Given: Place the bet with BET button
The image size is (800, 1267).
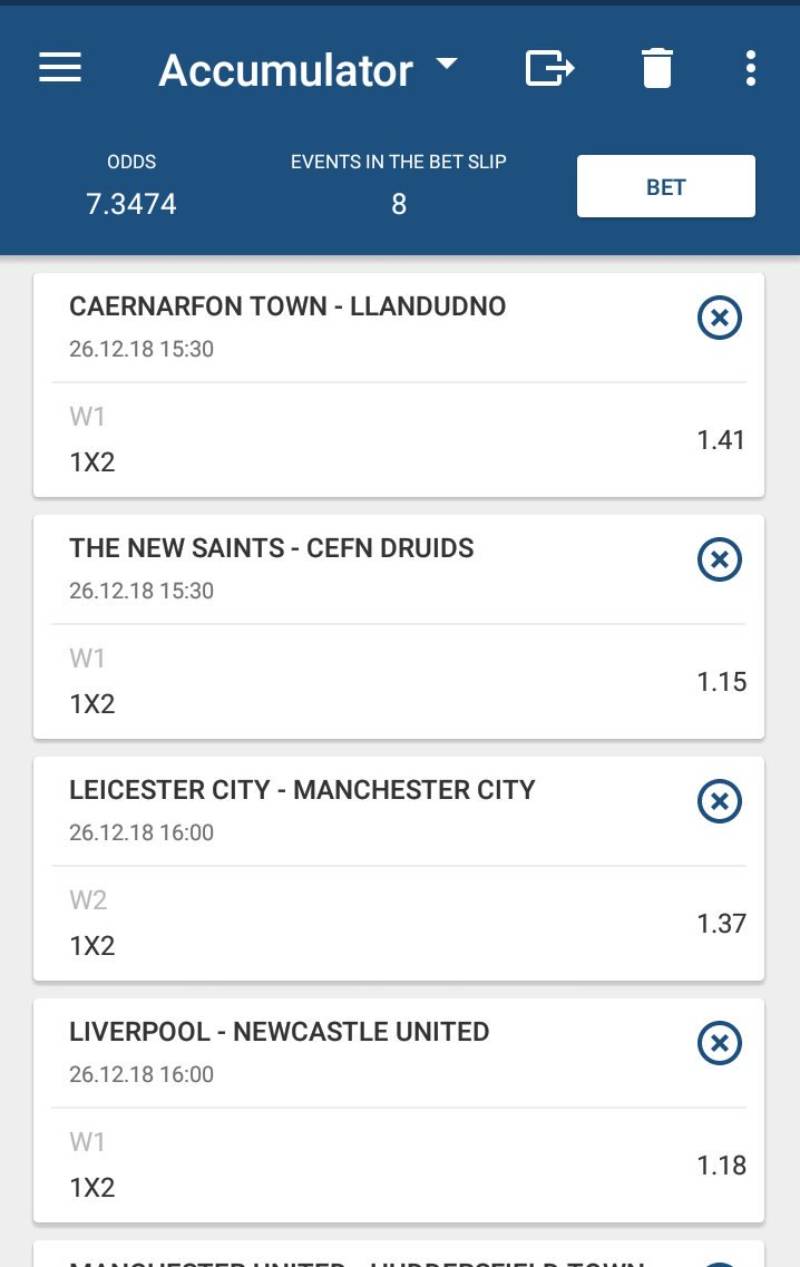Looking at the screenshot, I should [665, 187].
